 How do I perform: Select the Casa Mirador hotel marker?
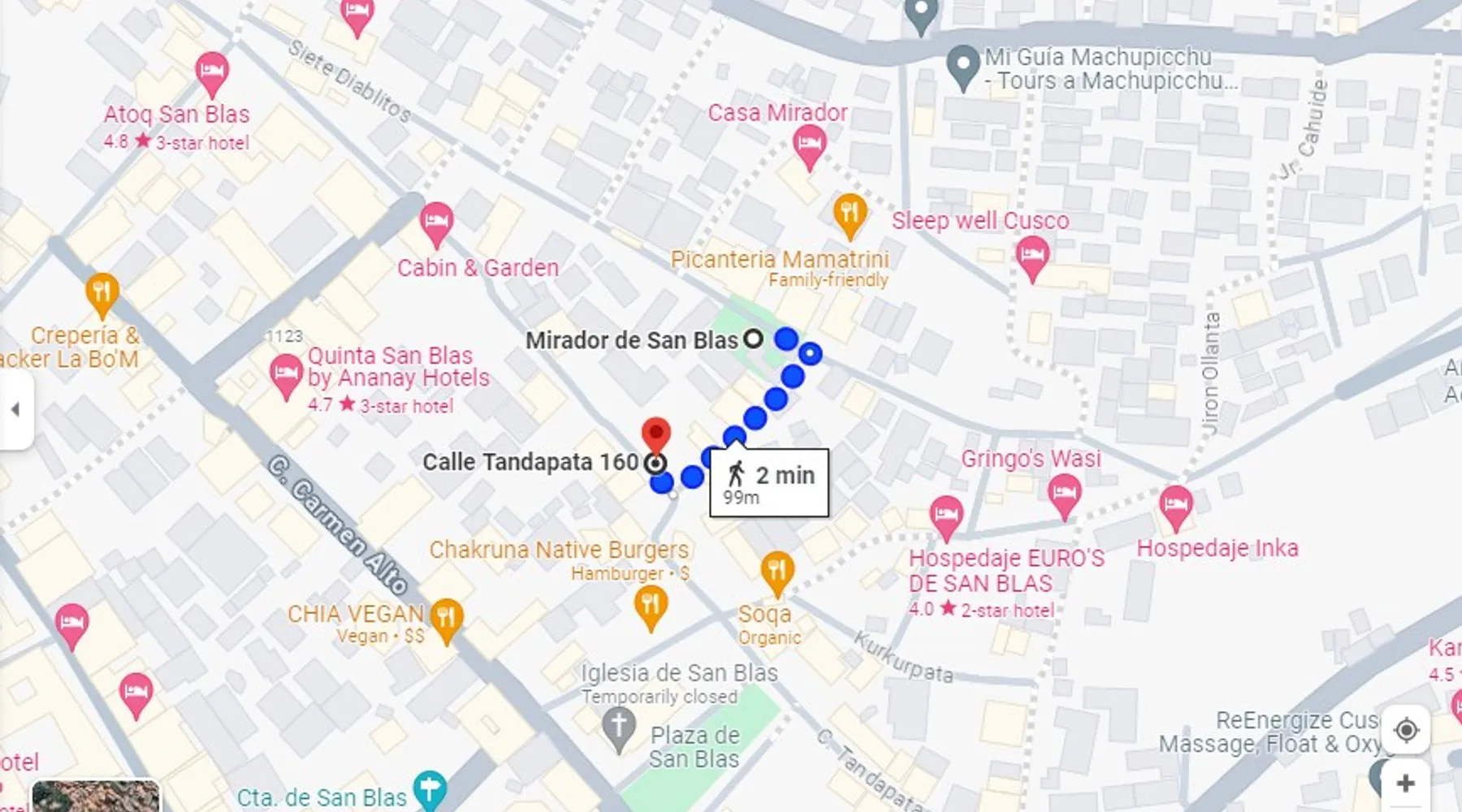point(808,145)
